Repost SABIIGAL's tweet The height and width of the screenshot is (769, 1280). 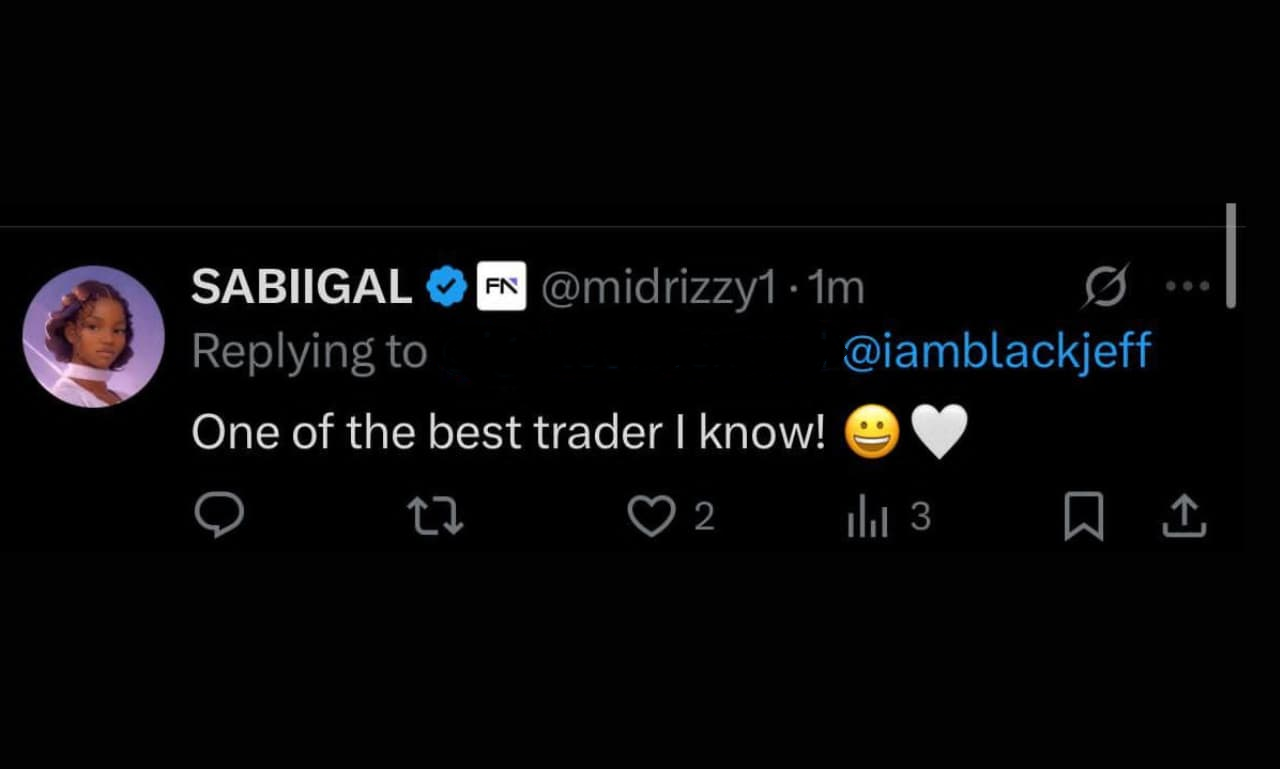coord(436,517)
